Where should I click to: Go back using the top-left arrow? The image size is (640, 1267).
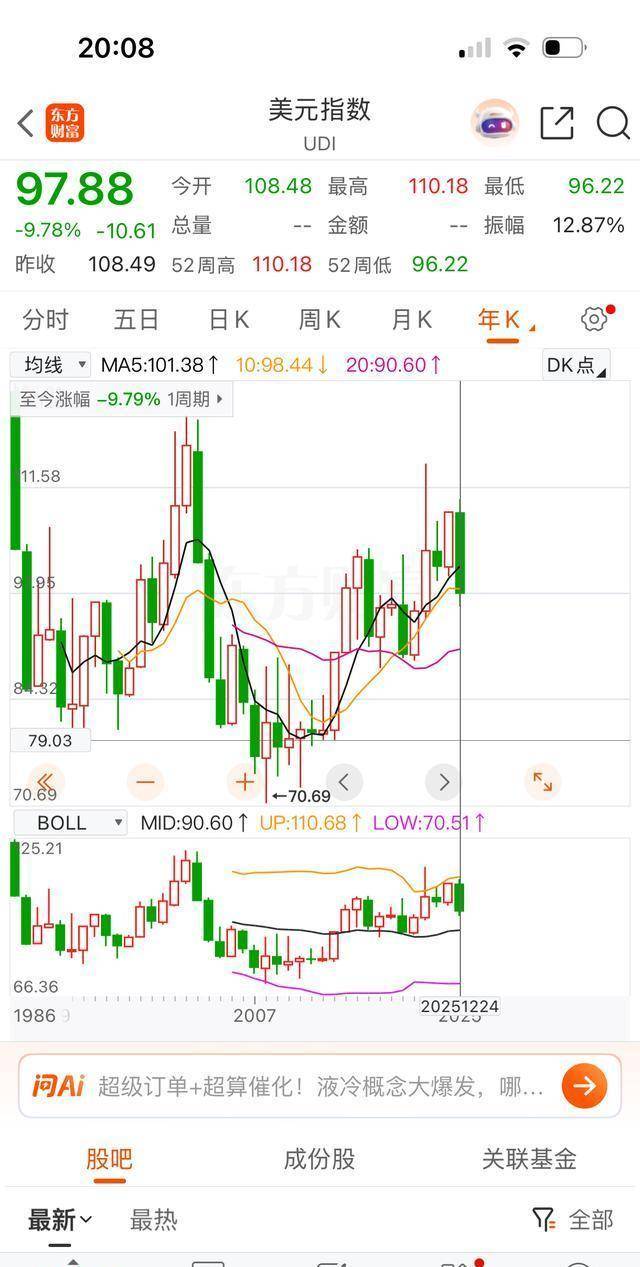(x=26, y=124)
